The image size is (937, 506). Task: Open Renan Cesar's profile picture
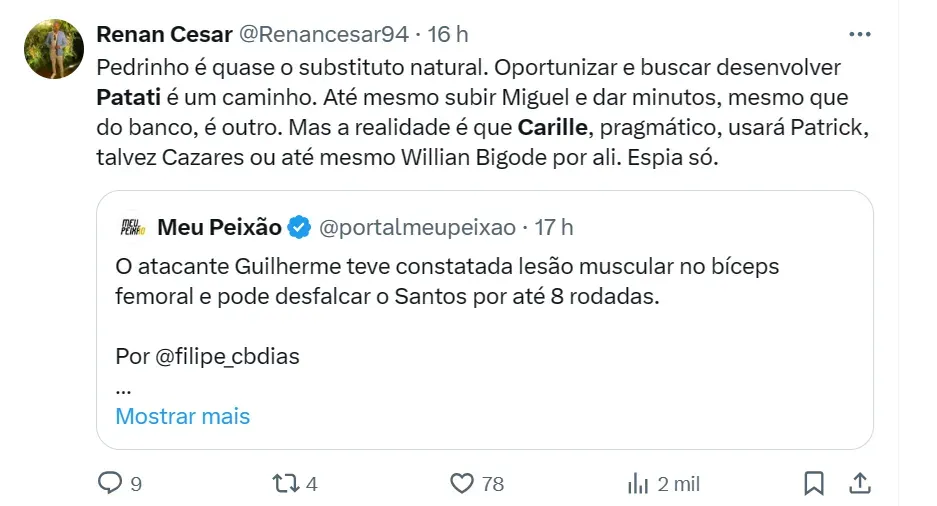pos(53,50)
